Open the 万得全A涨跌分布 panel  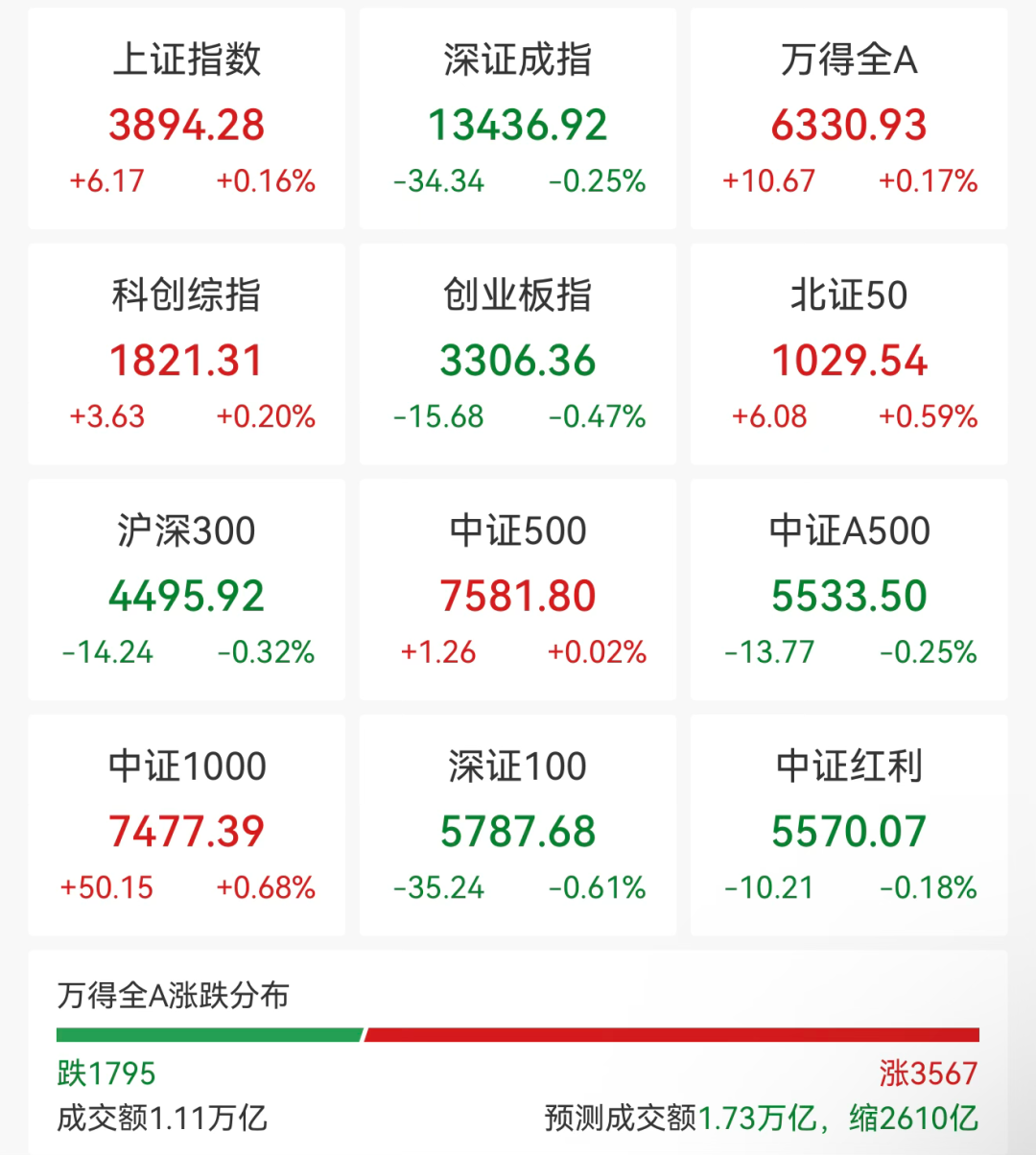(518, 1052)
